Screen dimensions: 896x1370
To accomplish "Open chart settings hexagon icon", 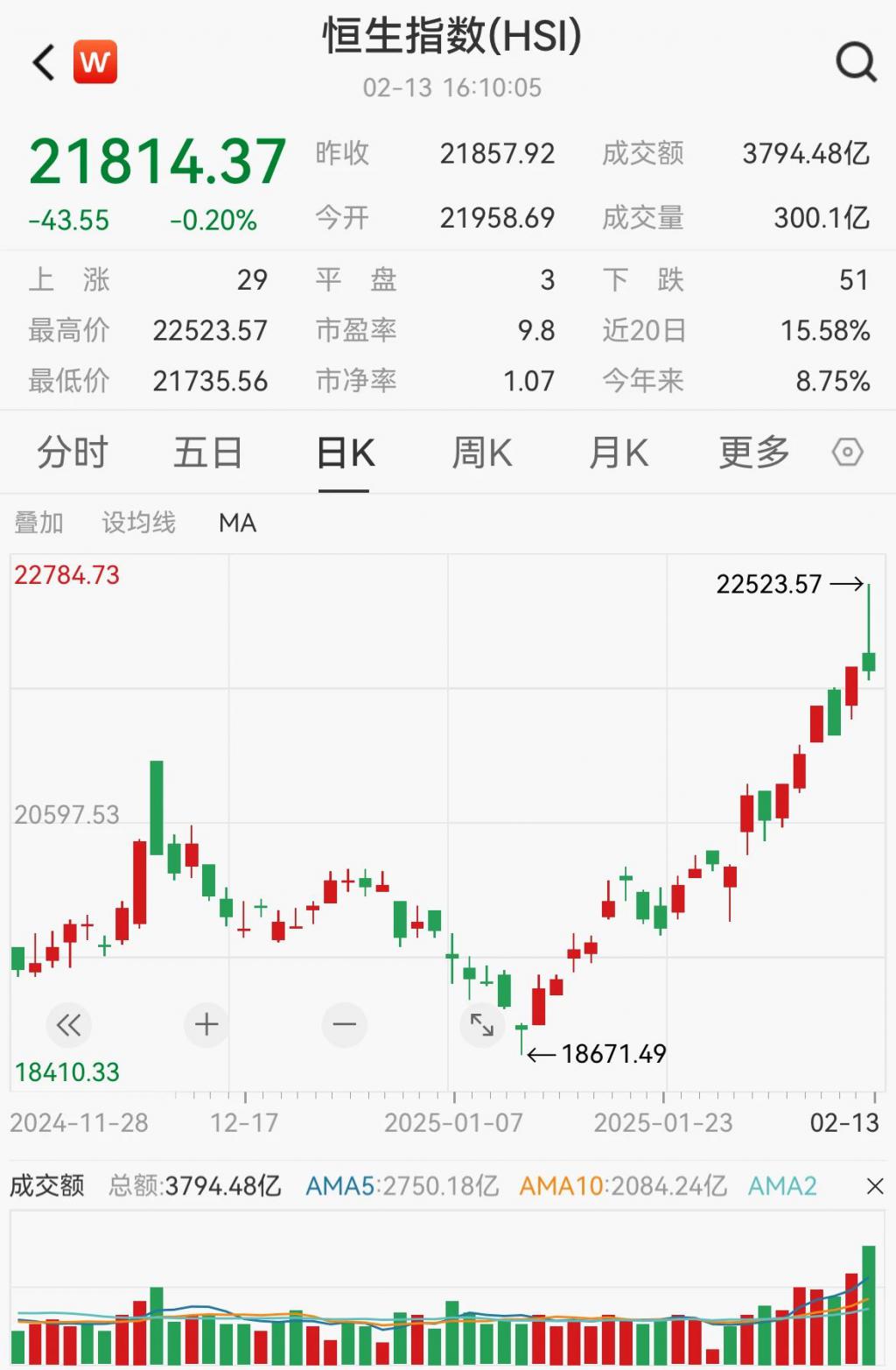I will [x=847, y=453].
